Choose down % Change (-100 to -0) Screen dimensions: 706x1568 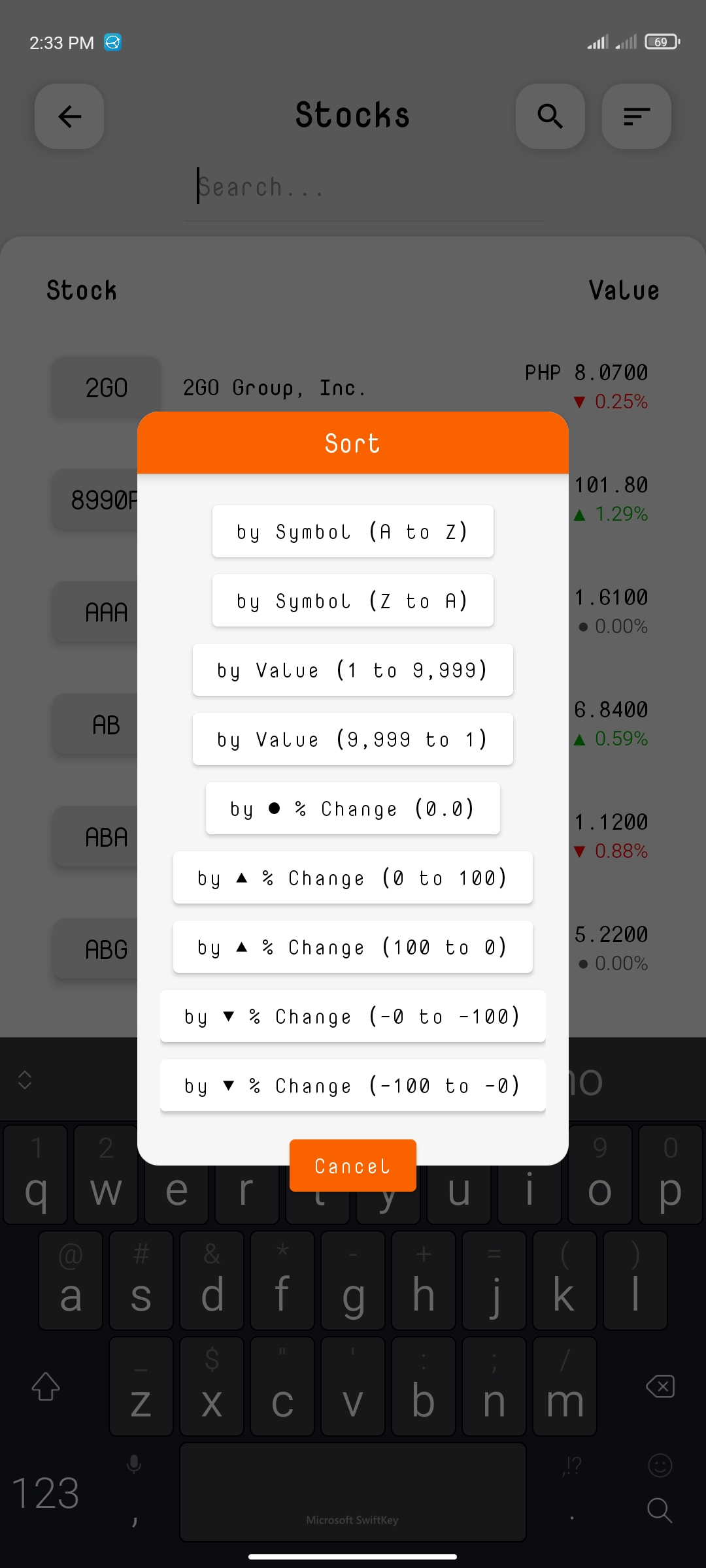(x=352, y=1086)
